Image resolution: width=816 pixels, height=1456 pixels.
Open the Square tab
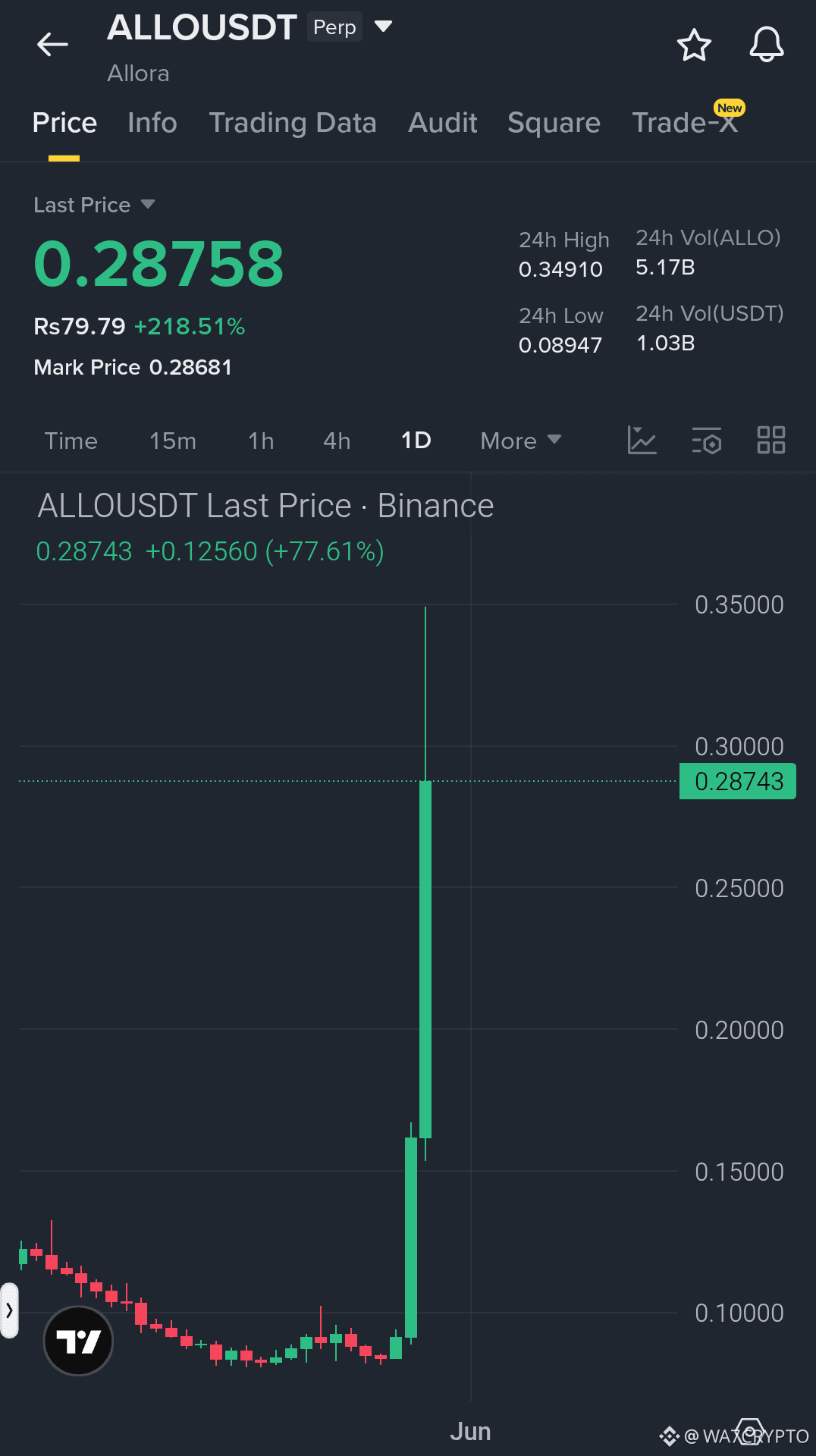click(x=554, y=123)
